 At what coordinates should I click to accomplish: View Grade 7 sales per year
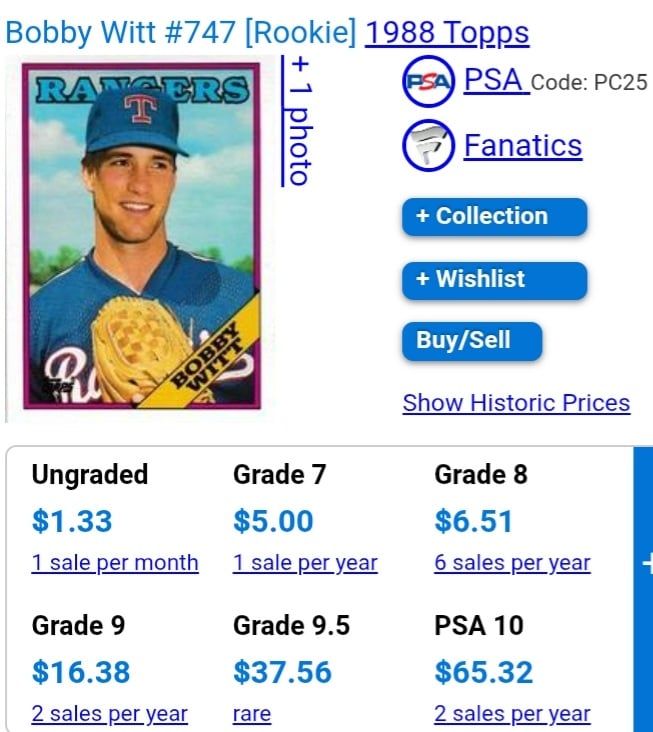point(305,563)
